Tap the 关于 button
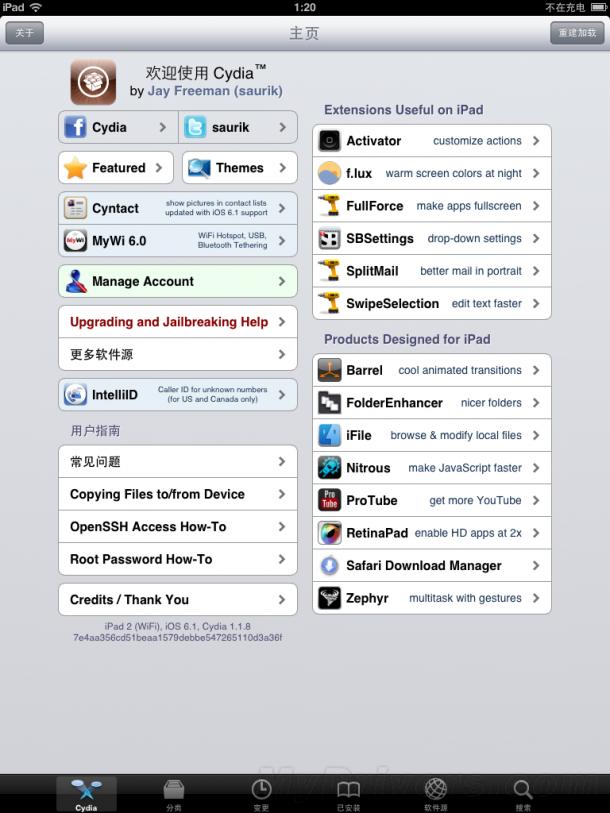The image size is (610, 813). click(x=25, y=33)
